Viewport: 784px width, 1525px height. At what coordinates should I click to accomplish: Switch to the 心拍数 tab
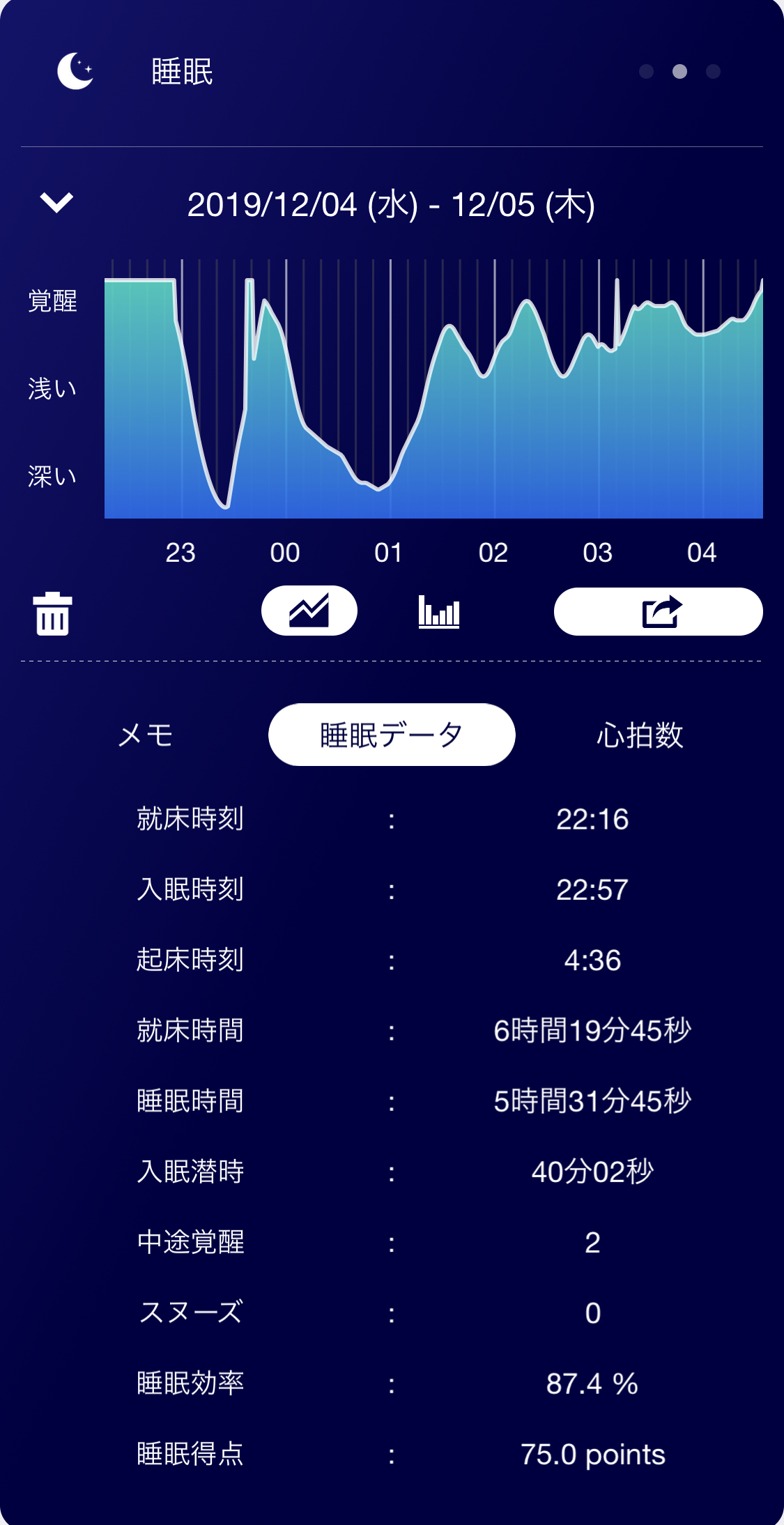coord(639,735)
